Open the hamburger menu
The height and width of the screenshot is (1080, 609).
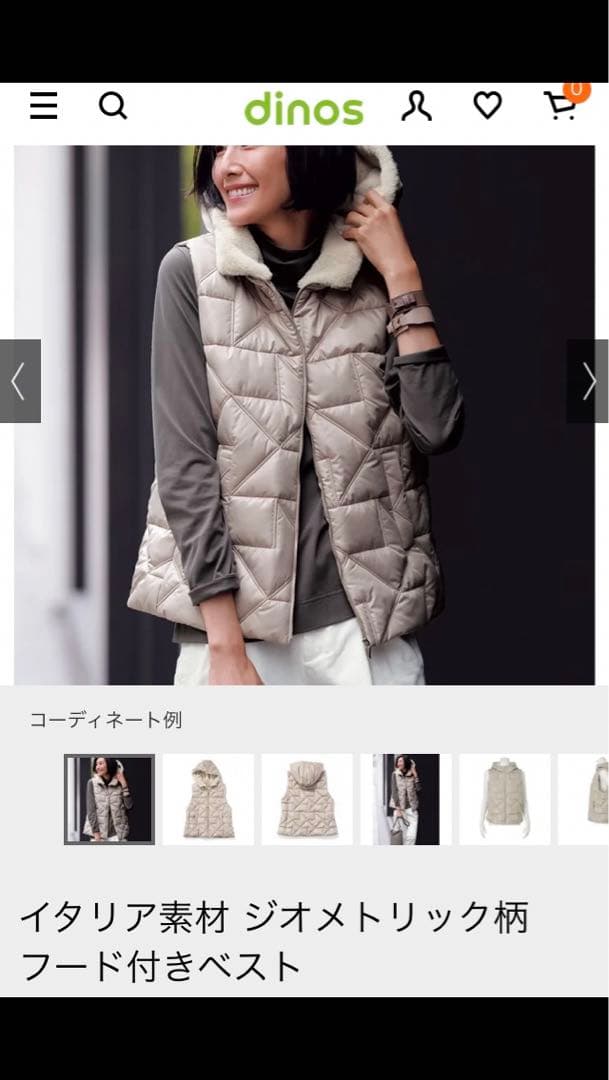pos(43,106)
